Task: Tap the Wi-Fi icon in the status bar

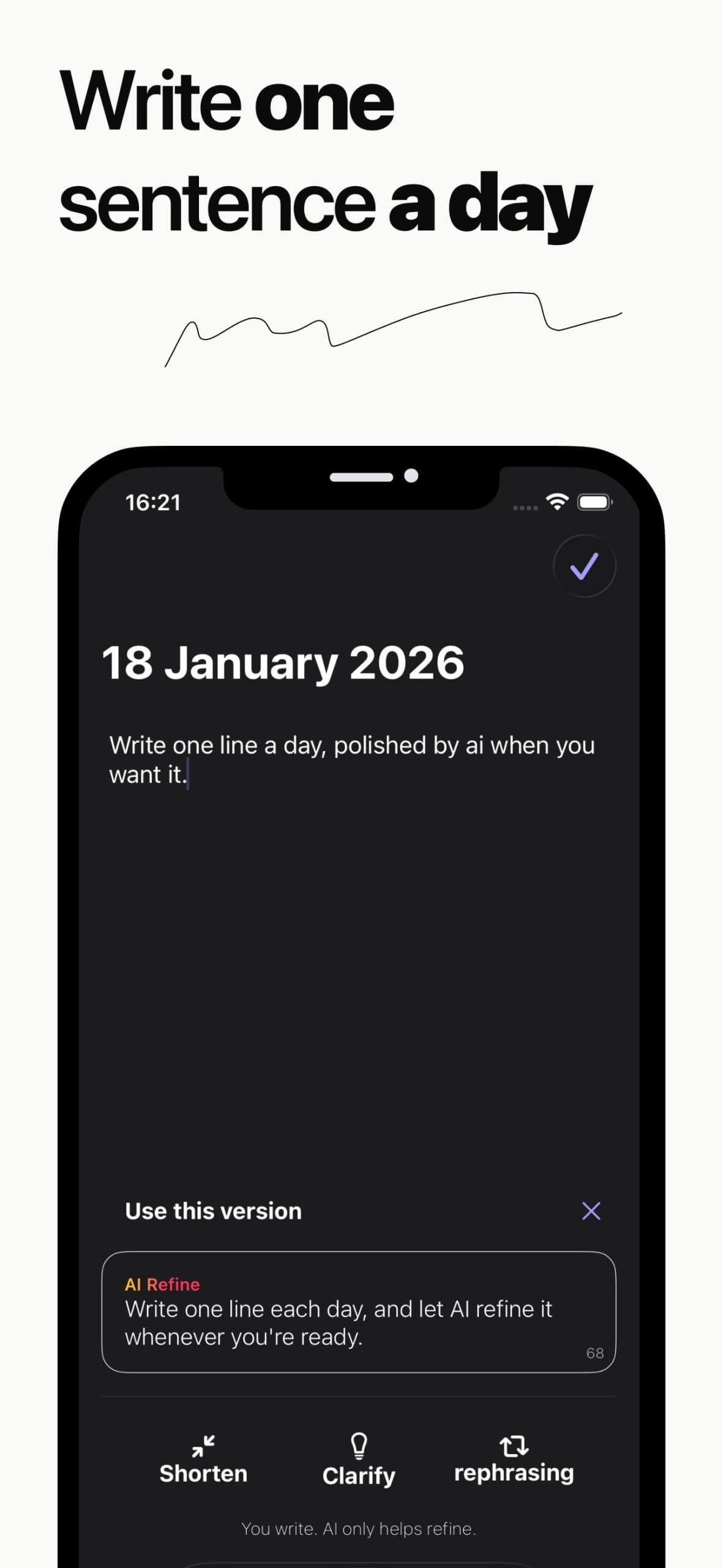Action: [x=556, y=501]
